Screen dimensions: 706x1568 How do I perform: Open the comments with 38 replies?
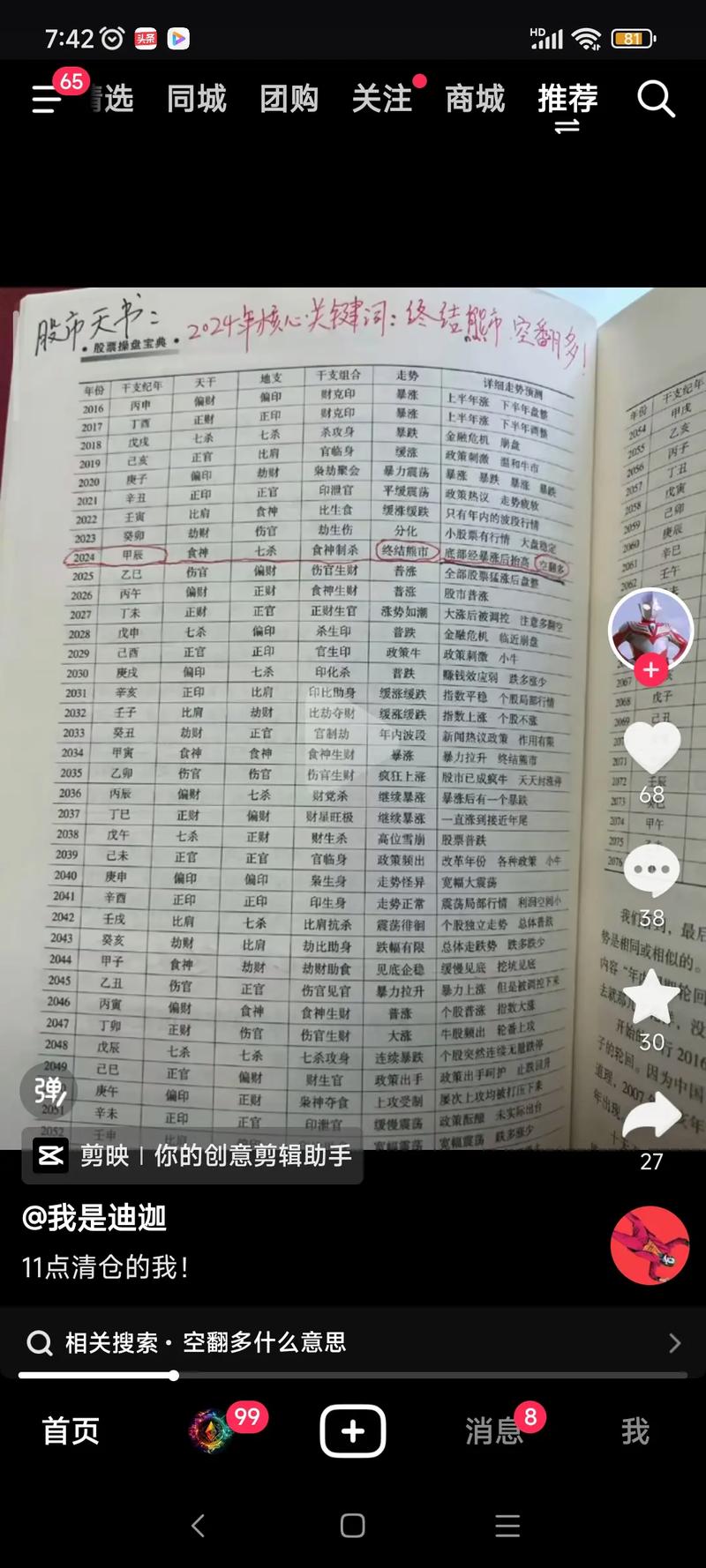pos(651,871)
